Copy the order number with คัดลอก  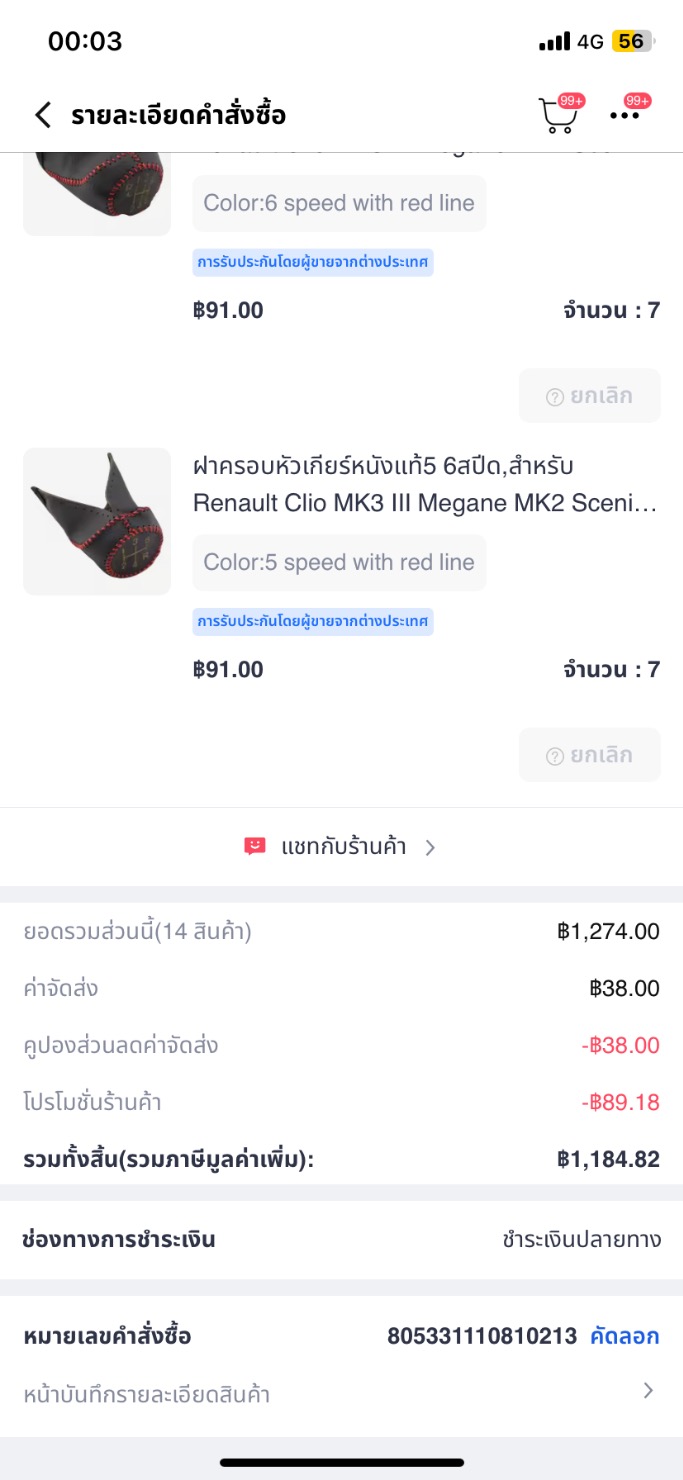(624, 1336)
